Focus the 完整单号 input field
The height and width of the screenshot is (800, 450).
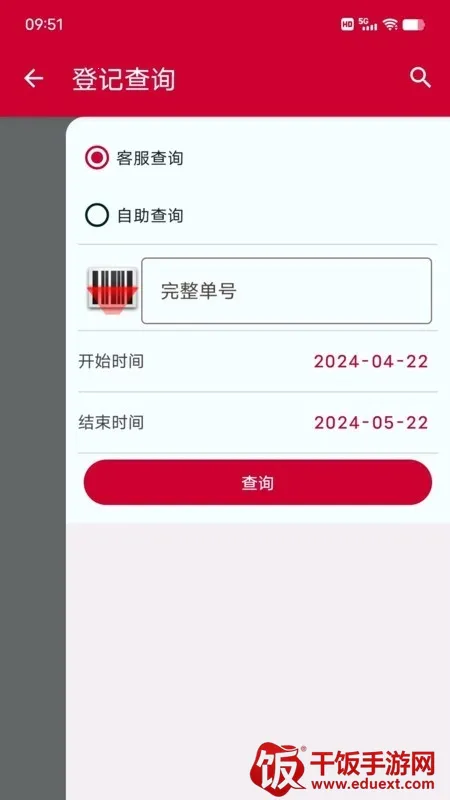287,291
